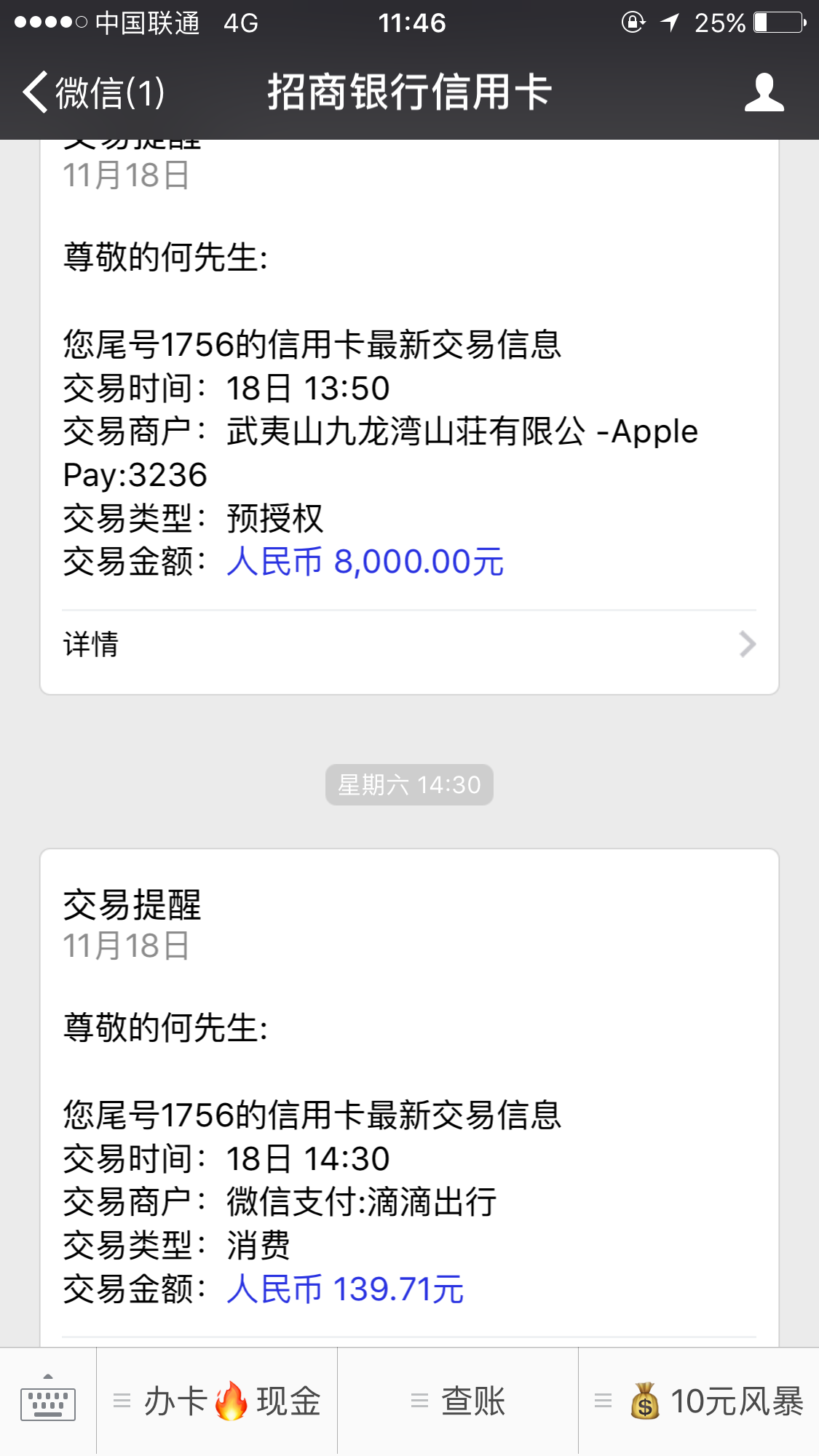This screenshot has width=819, height=1456.
Task: Open the 办卡现金 menu
Action: coord(217,1401)
